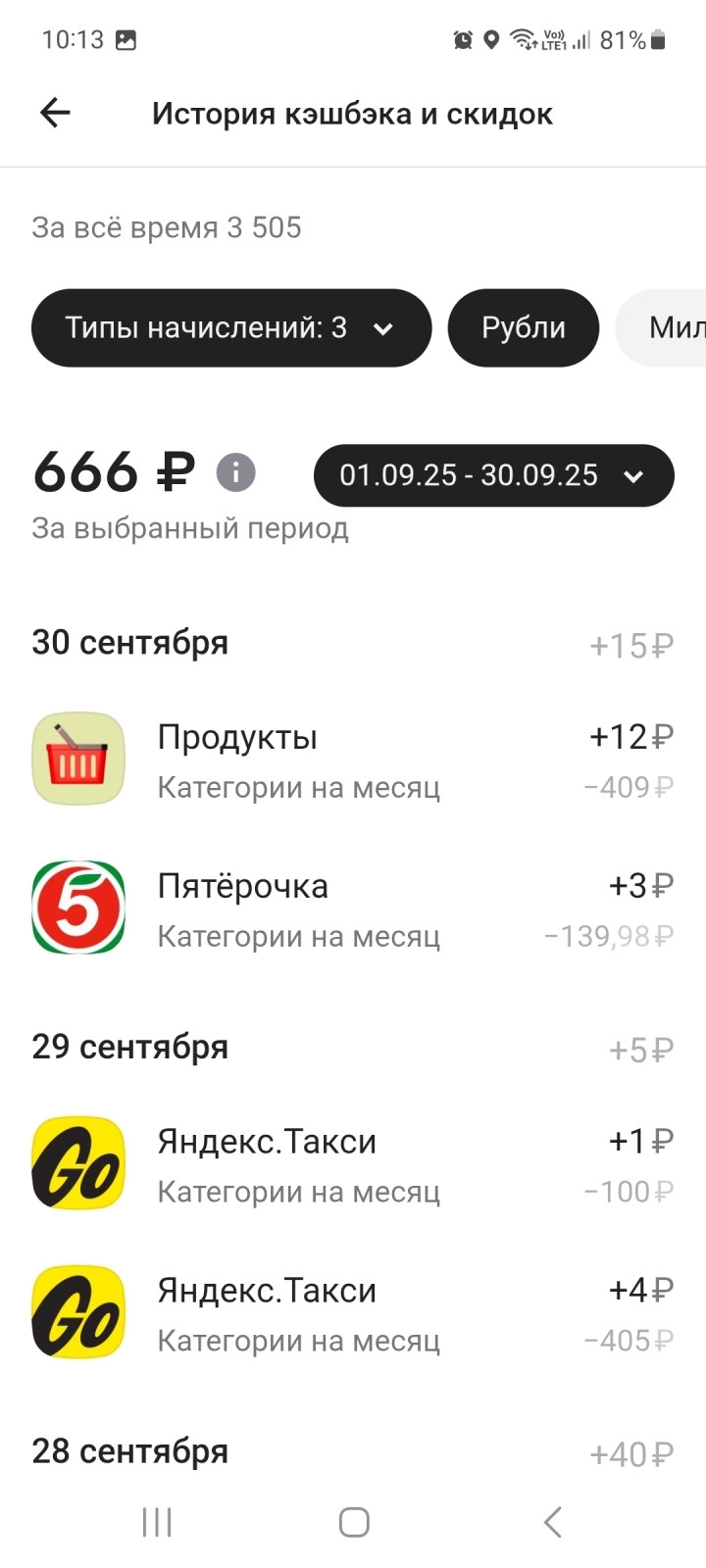Expand the chevron on the period selector
The height and width of the screenshot is (1568, 706).
tap(633, 476)
